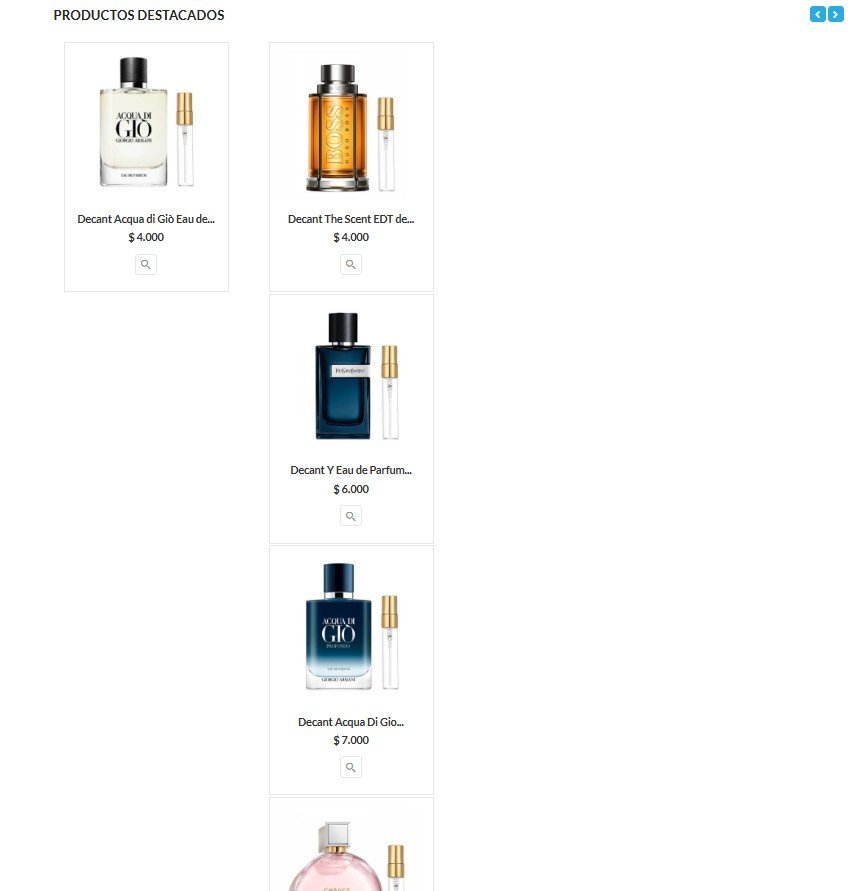This screenshot has width=866, height=891.
Task: Open Decant The Scent EDT product
Action: 351,219
